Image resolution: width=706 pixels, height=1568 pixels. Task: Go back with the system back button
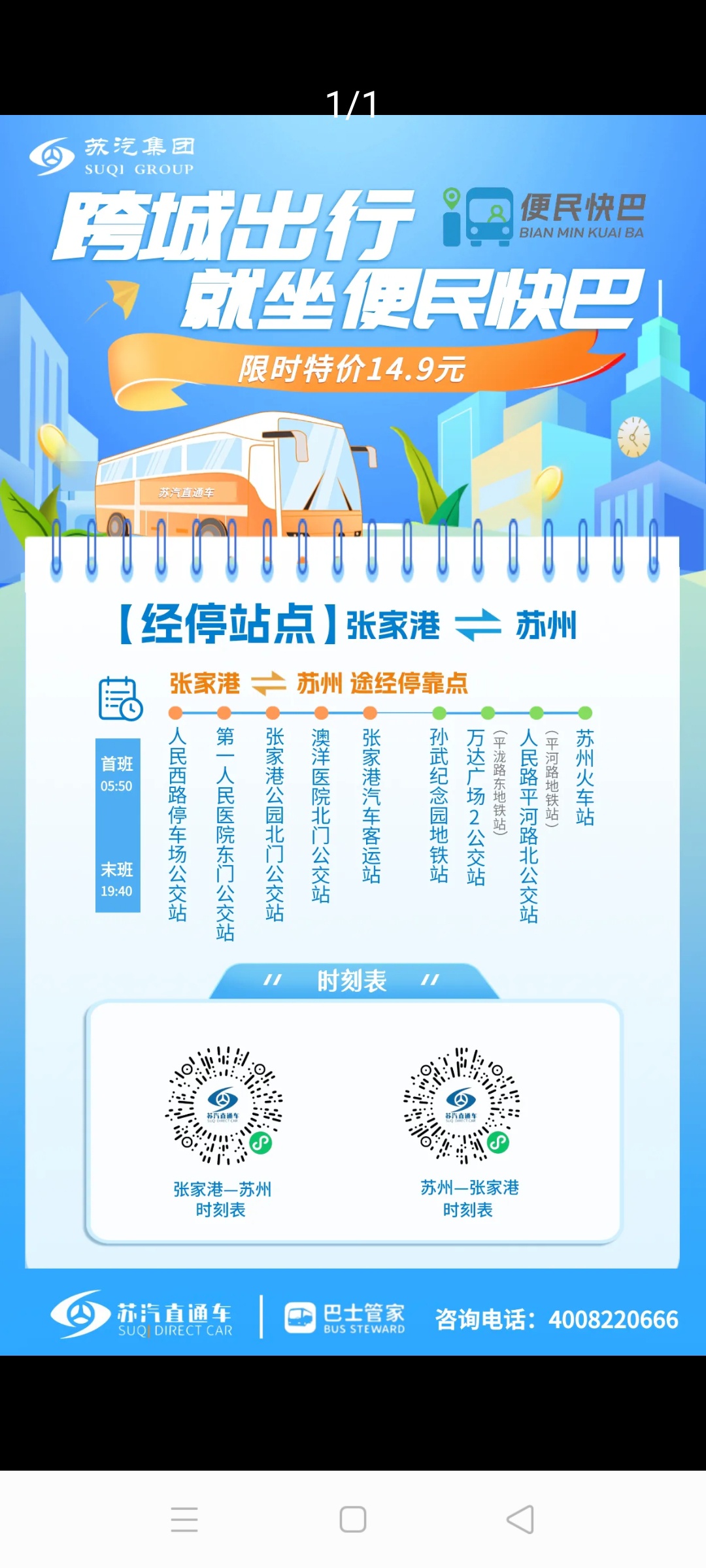coord(520,1520)
